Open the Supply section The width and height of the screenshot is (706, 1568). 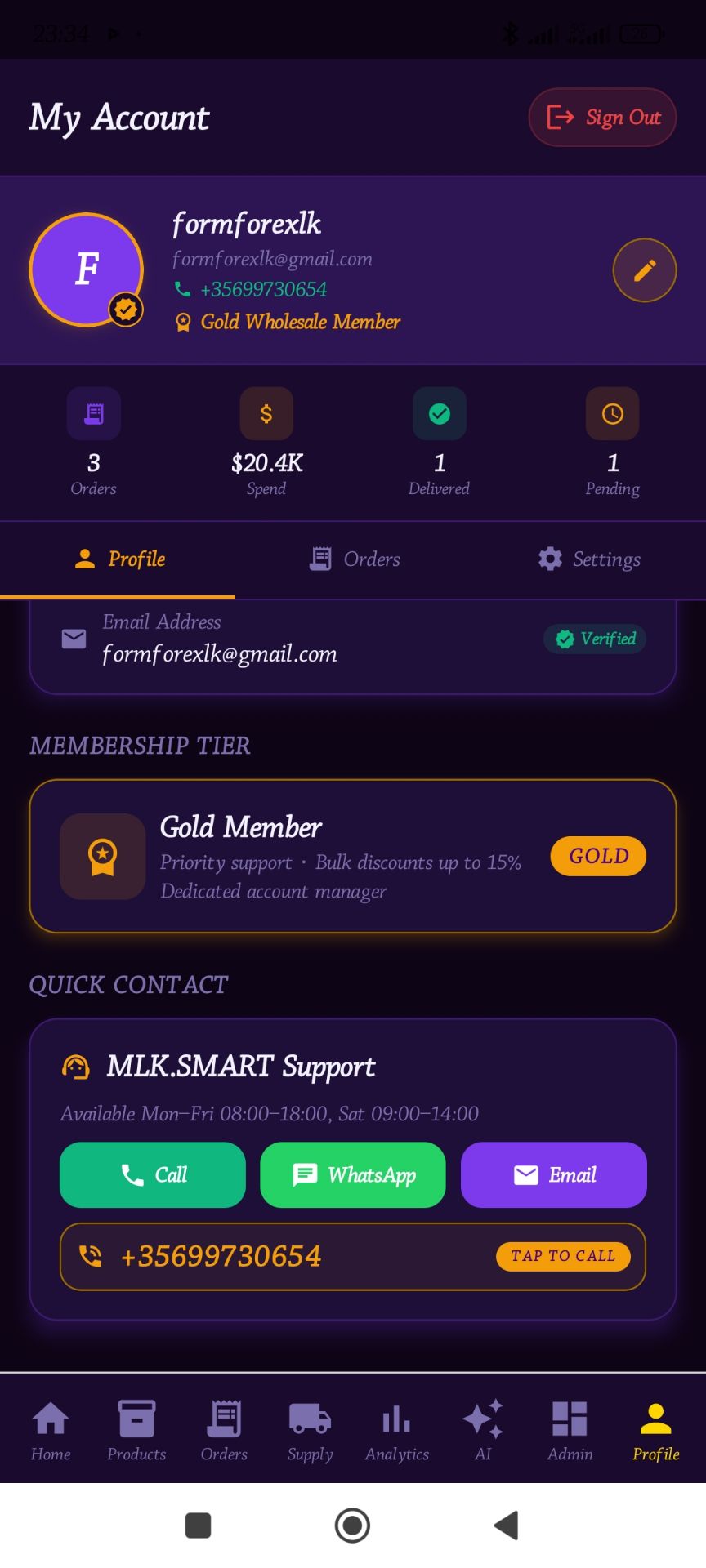[x=310, y=1431]
